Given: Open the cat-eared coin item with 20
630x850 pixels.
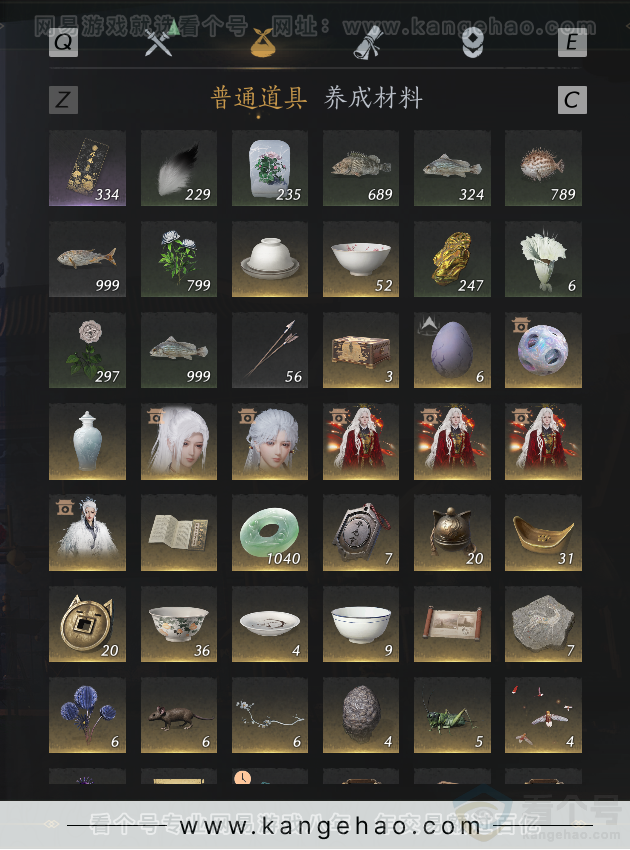Looking at the screenshot, I should (88, 623).
